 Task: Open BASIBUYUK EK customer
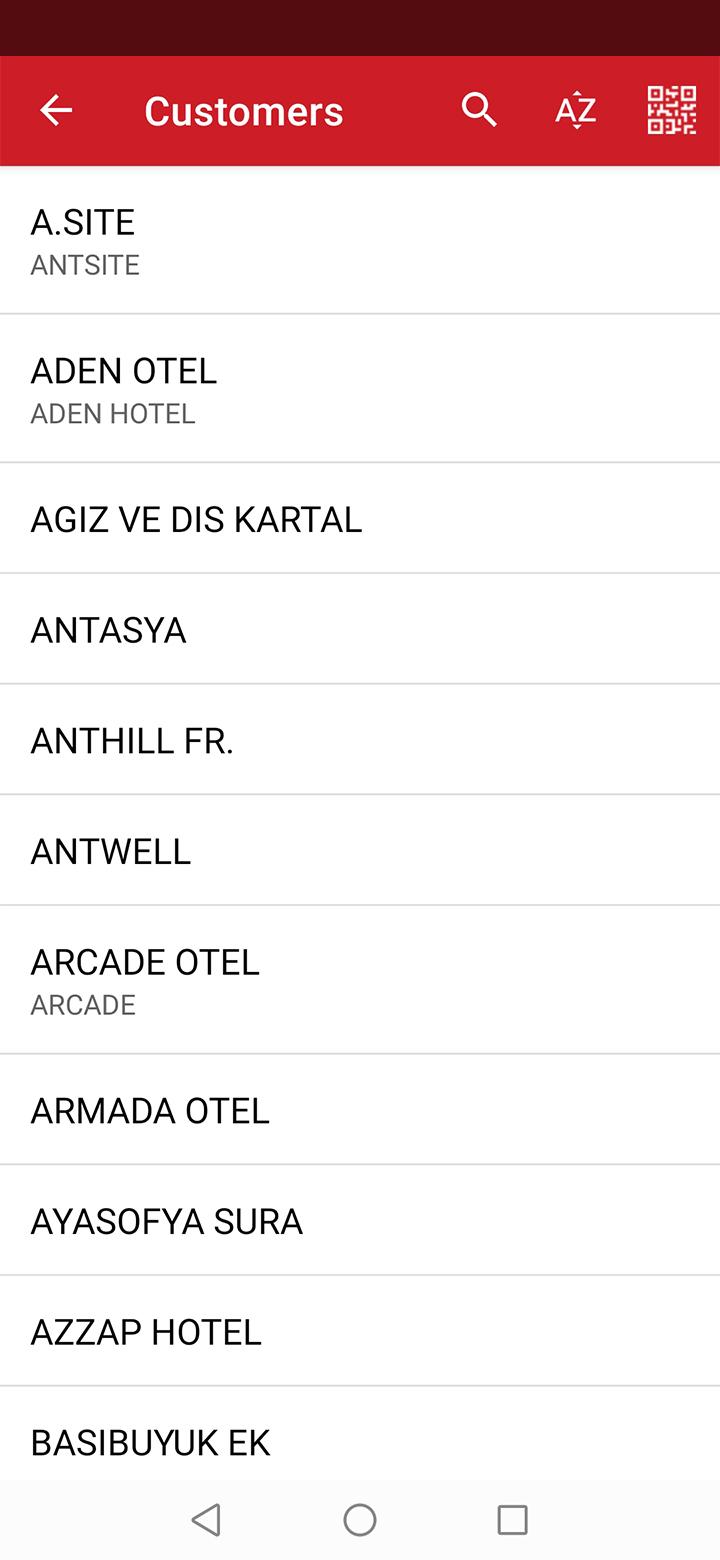tap(360, 1440)
